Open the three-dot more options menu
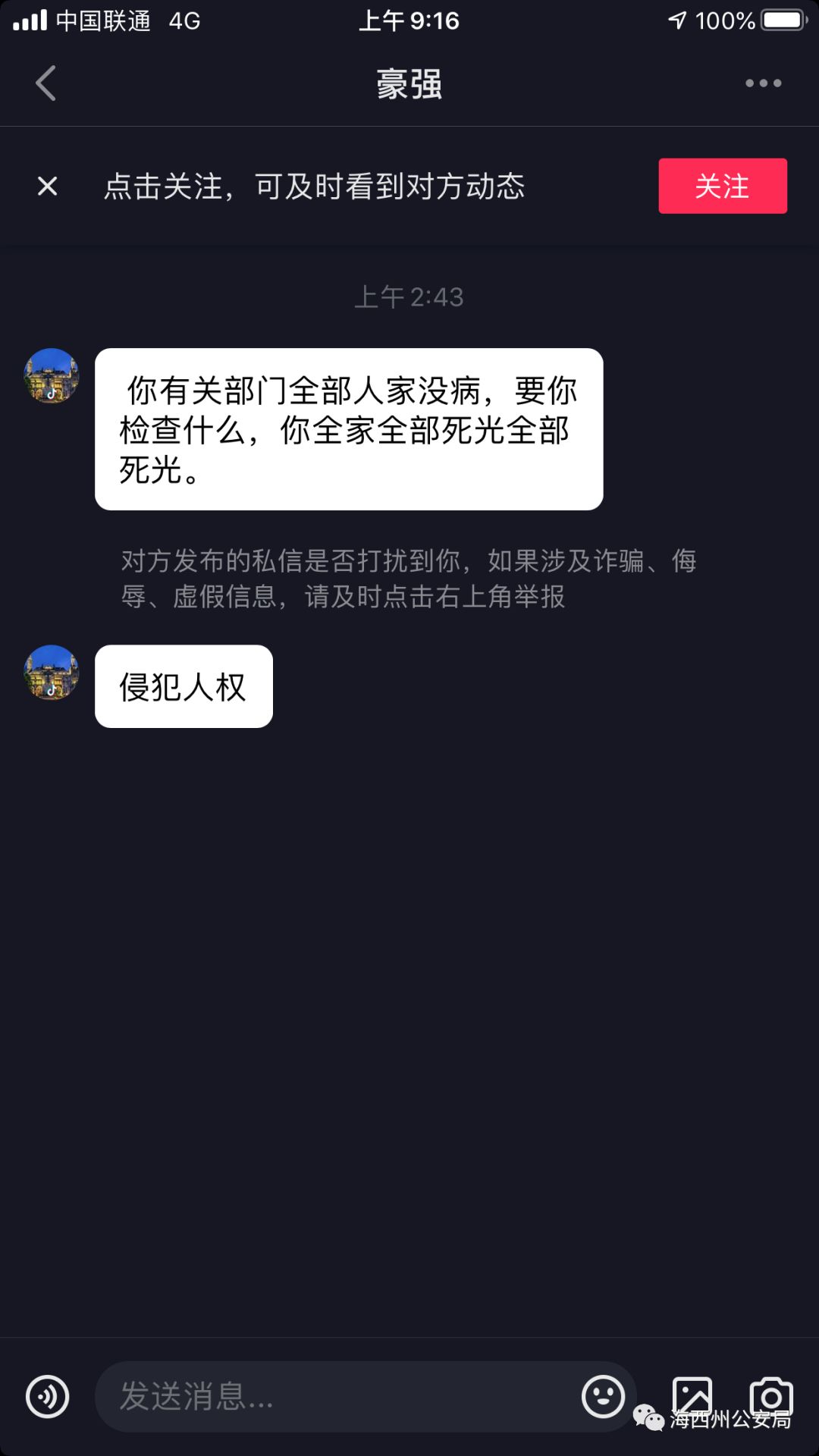This screenshot has width=819, height=1456. 763,83
